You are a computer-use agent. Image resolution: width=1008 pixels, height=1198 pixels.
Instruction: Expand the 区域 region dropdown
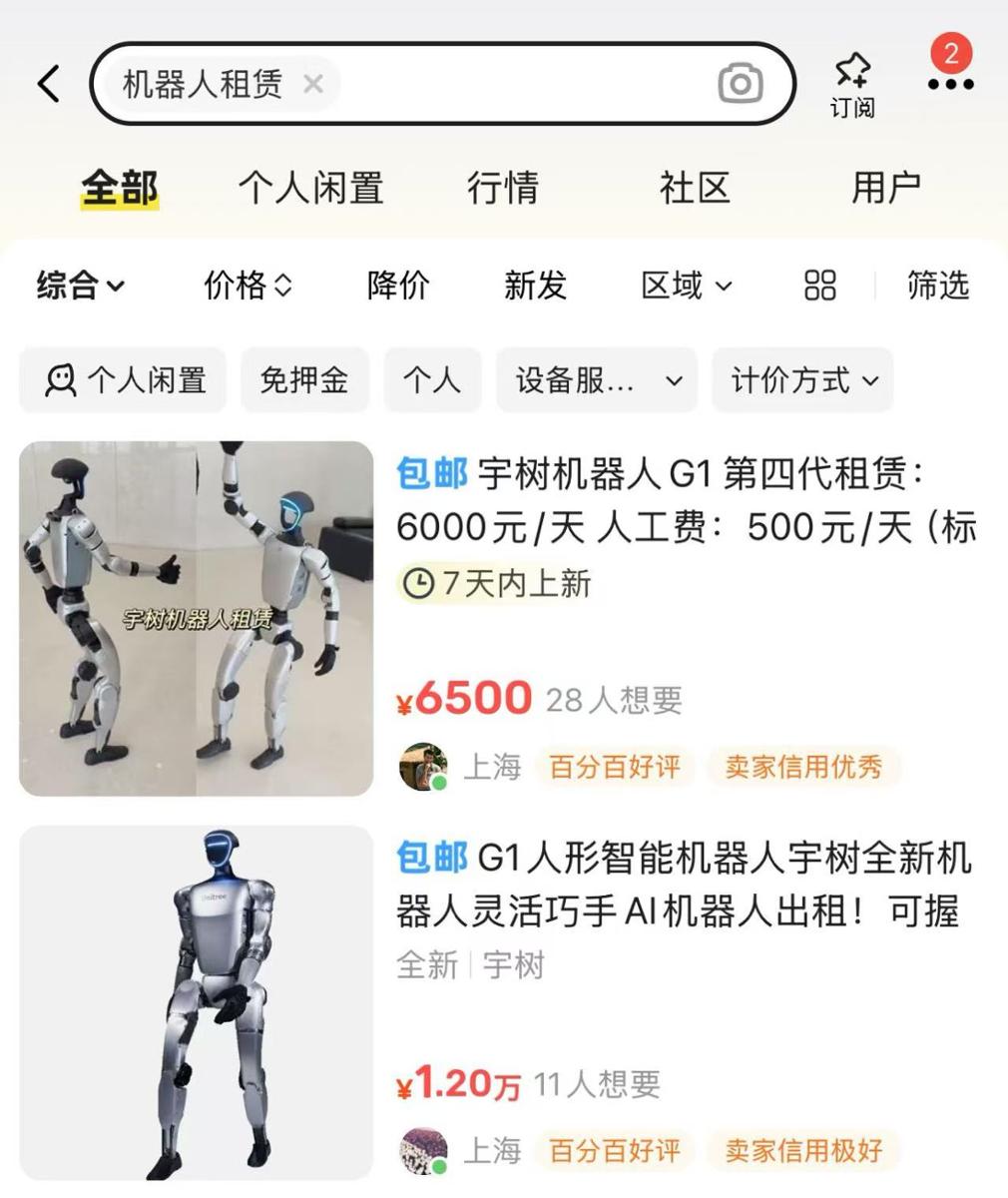[686, 286]
